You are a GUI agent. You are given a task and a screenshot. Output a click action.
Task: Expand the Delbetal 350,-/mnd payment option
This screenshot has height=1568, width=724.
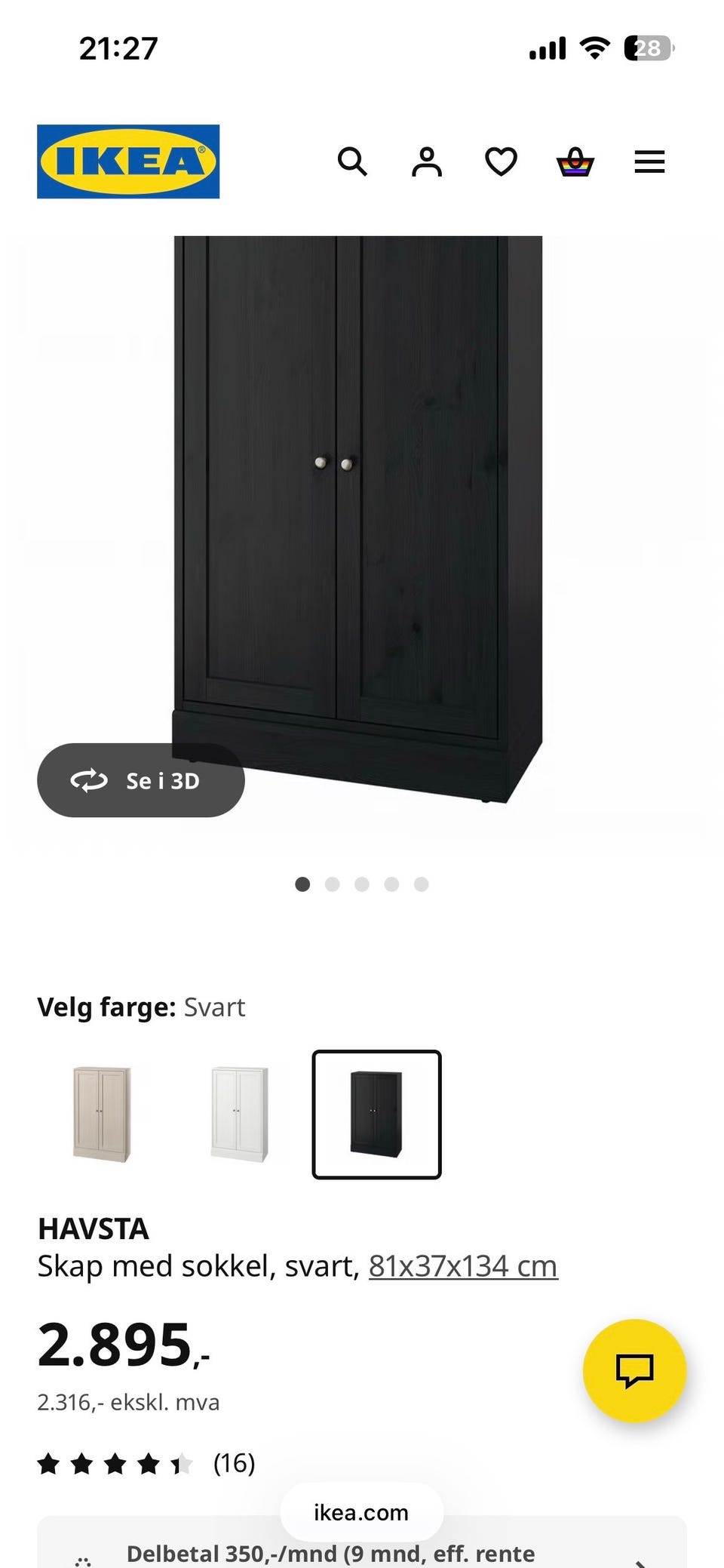pyautogui.click(x=362, y=1553)
